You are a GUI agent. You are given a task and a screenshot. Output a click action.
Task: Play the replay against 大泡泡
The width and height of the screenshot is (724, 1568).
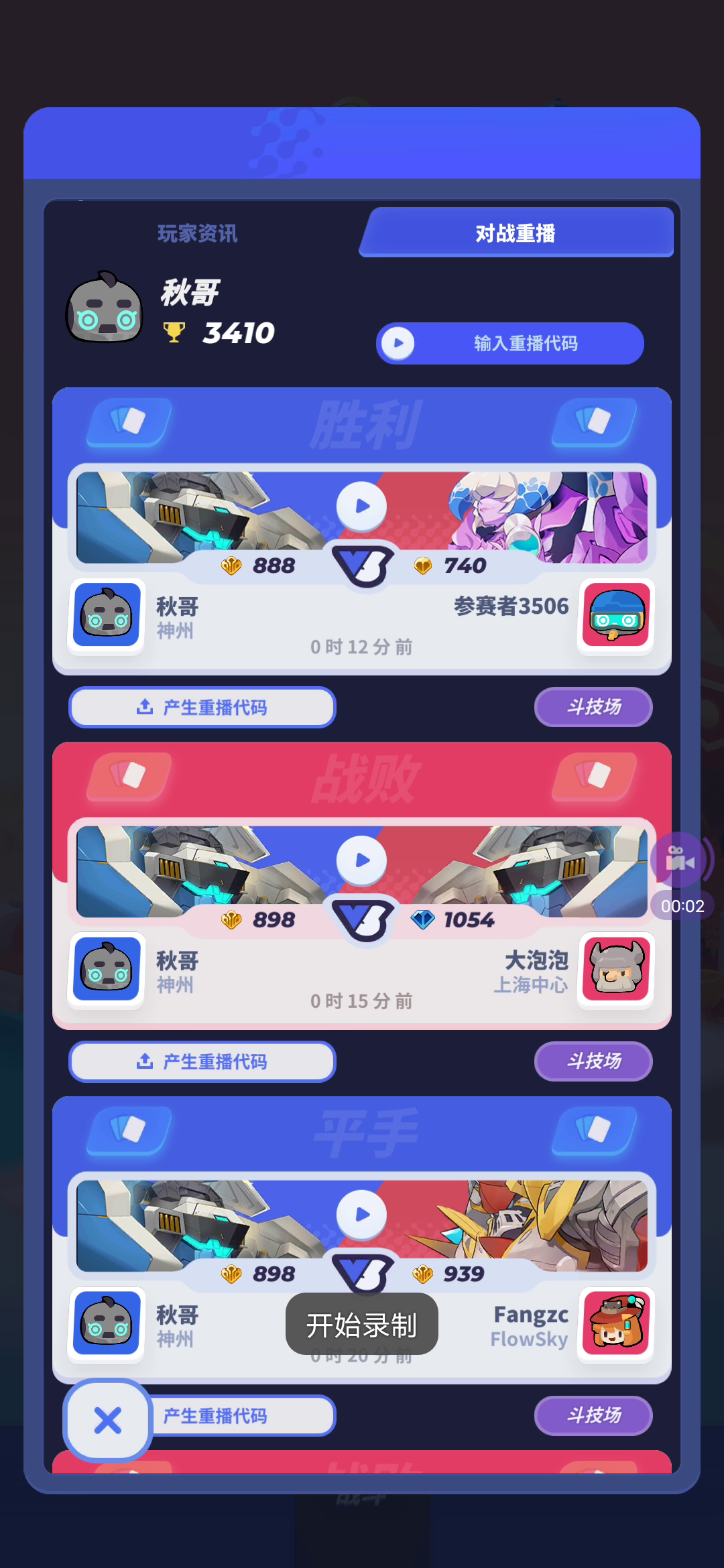click(362, 860)
